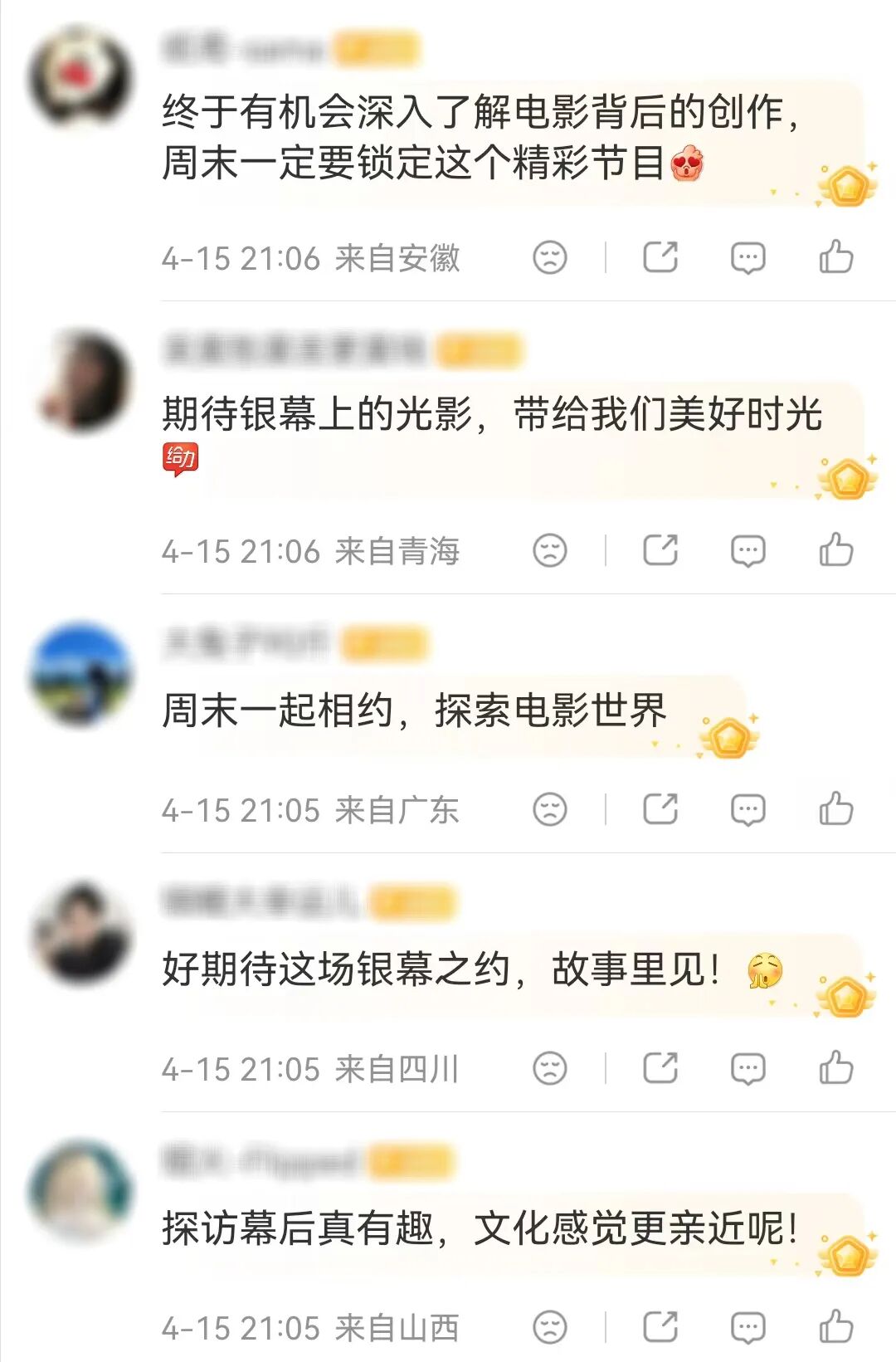Reply to the comment from 青海
The height and width of the screenshot is (1362, 896).
point(747,550)
